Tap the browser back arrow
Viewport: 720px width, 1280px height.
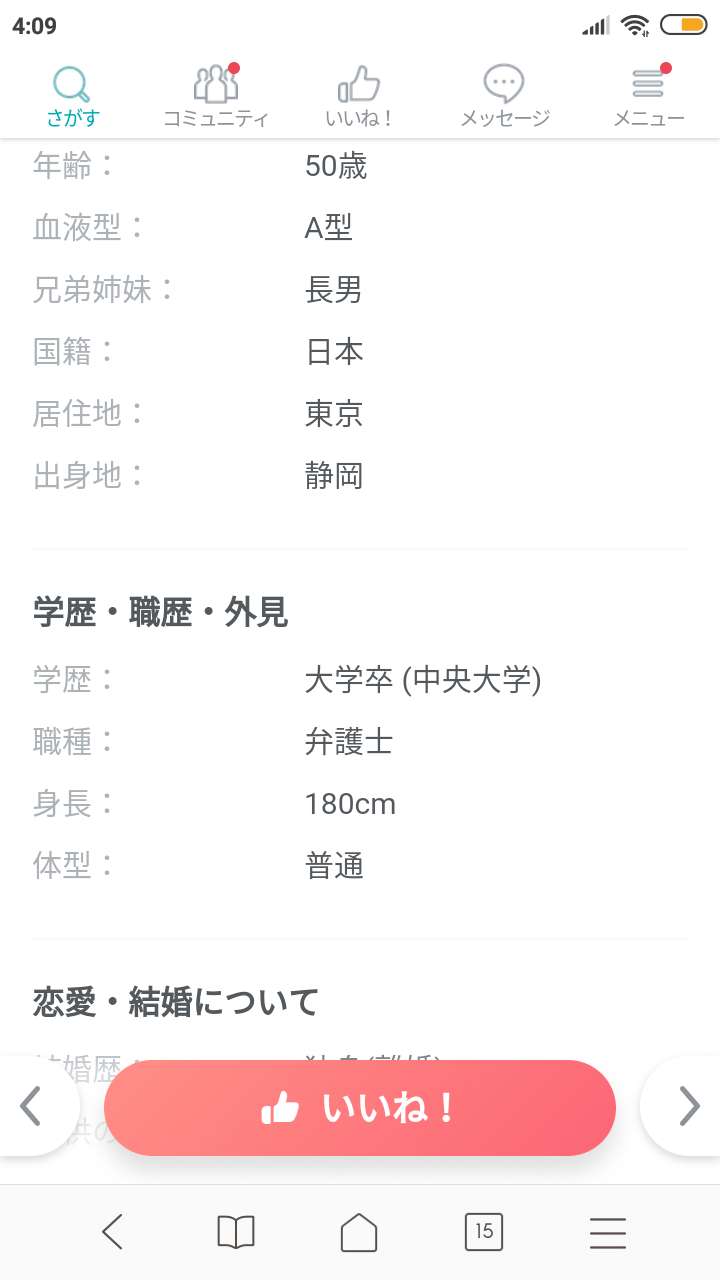click(x=112, y=1232)
